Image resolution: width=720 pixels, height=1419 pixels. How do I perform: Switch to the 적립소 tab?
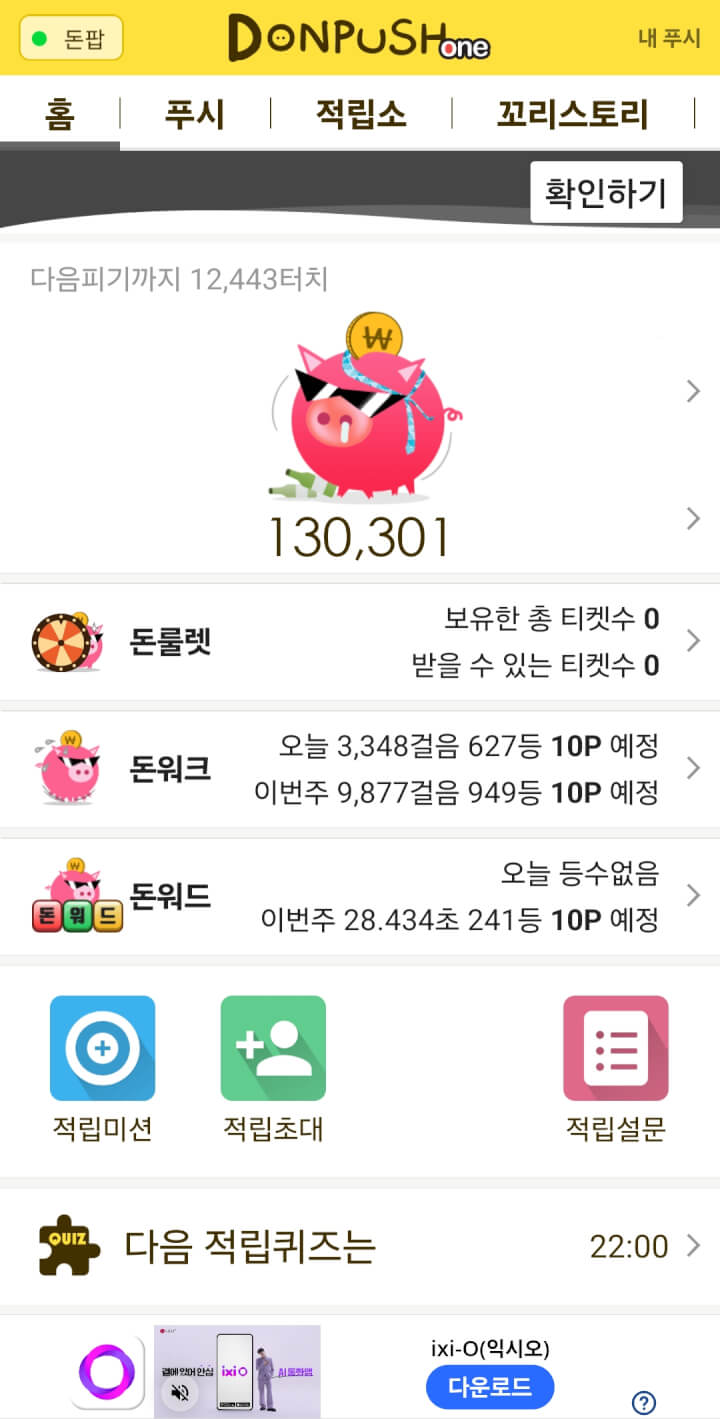[x=361, y=114]
